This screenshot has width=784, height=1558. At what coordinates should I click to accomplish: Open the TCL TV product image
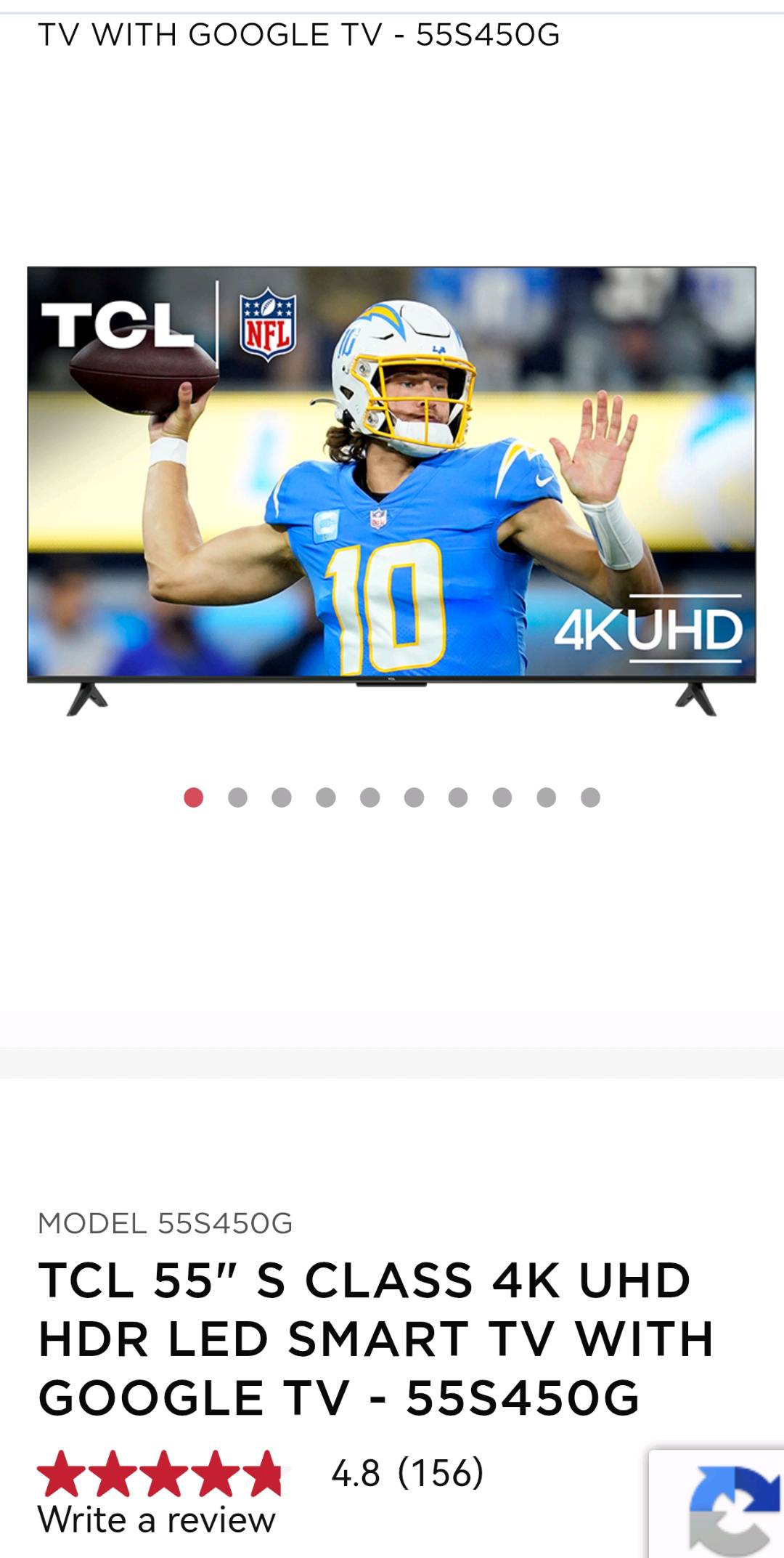391,490
